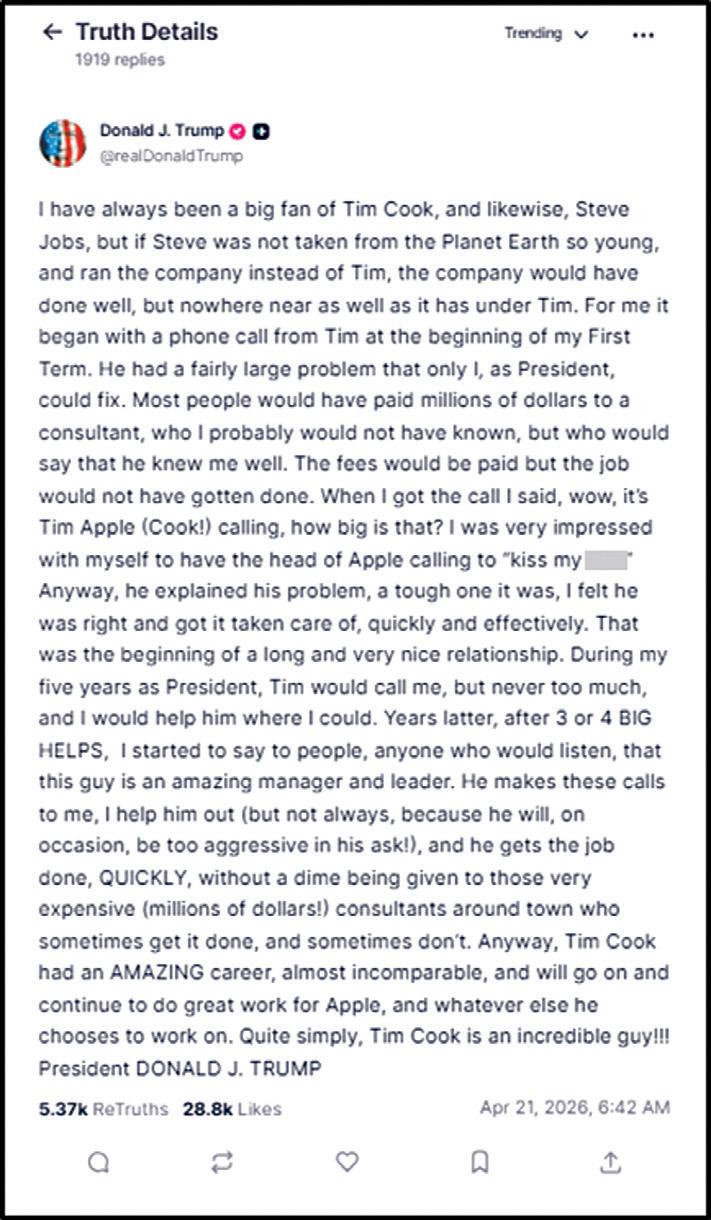Bookmark this Truth
711x1220 pixels.
[480, 1161]
